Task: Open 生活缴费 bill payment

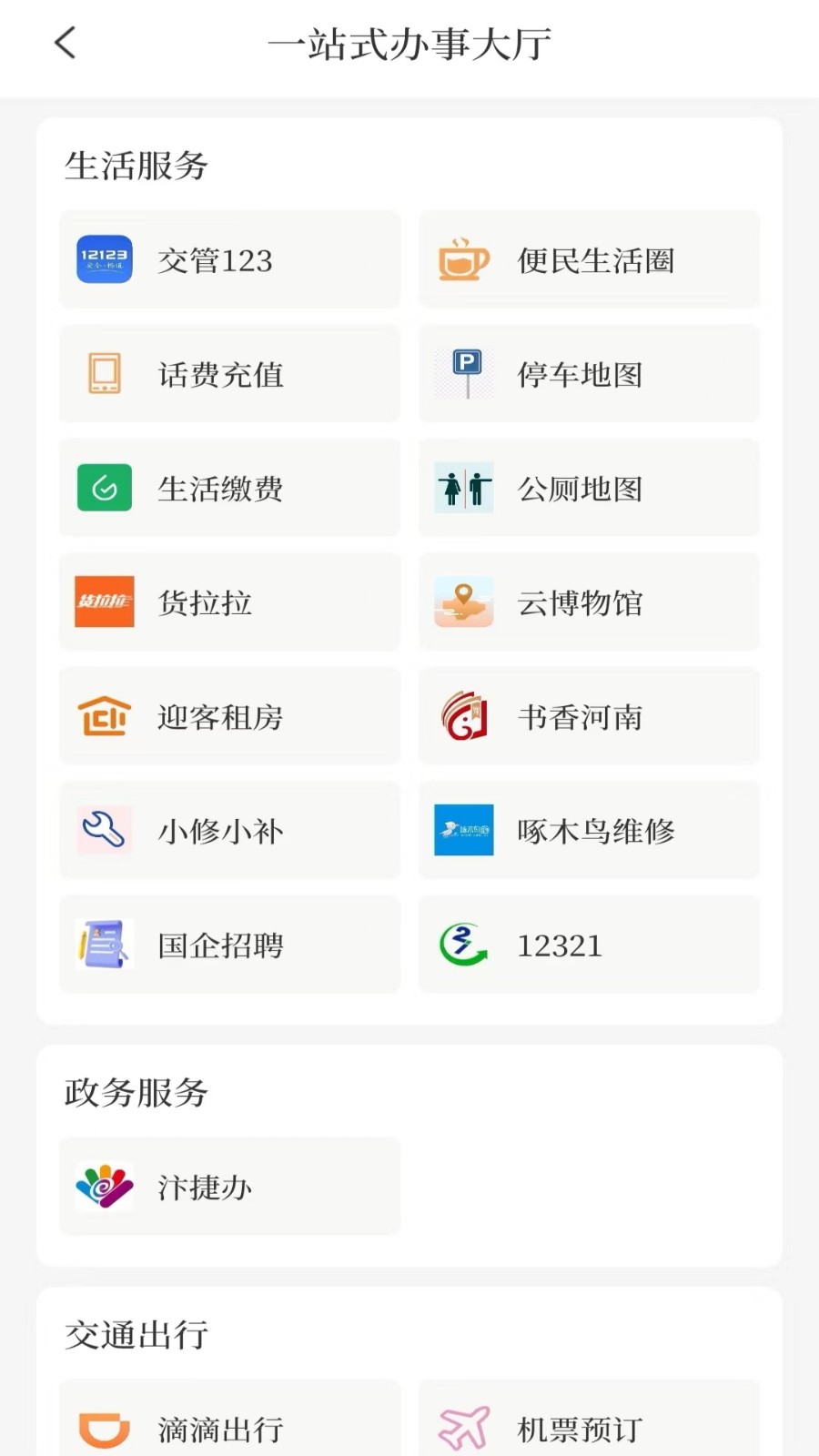Action: [229, 489]
